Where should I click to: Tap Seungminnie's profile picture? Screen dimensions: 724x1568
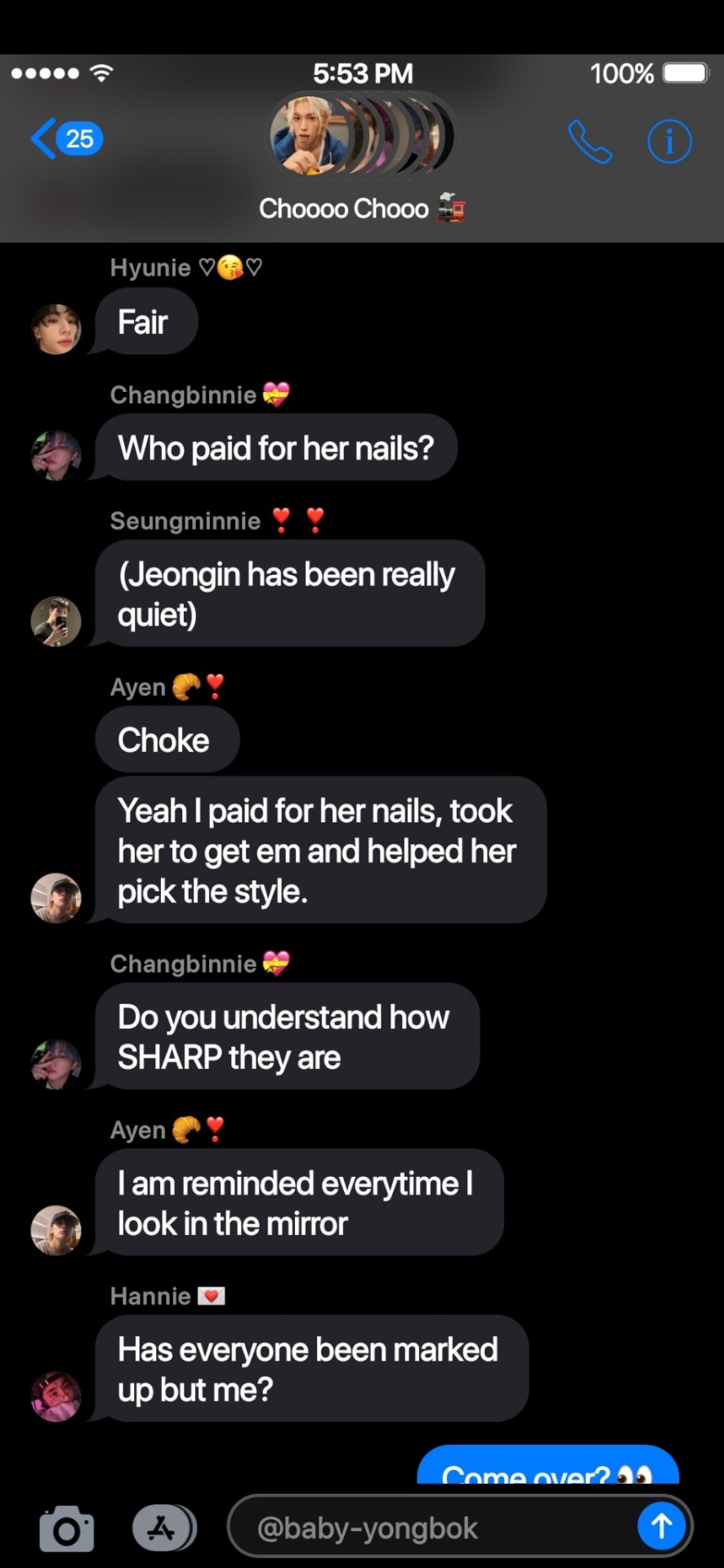[x=56, y=621]
